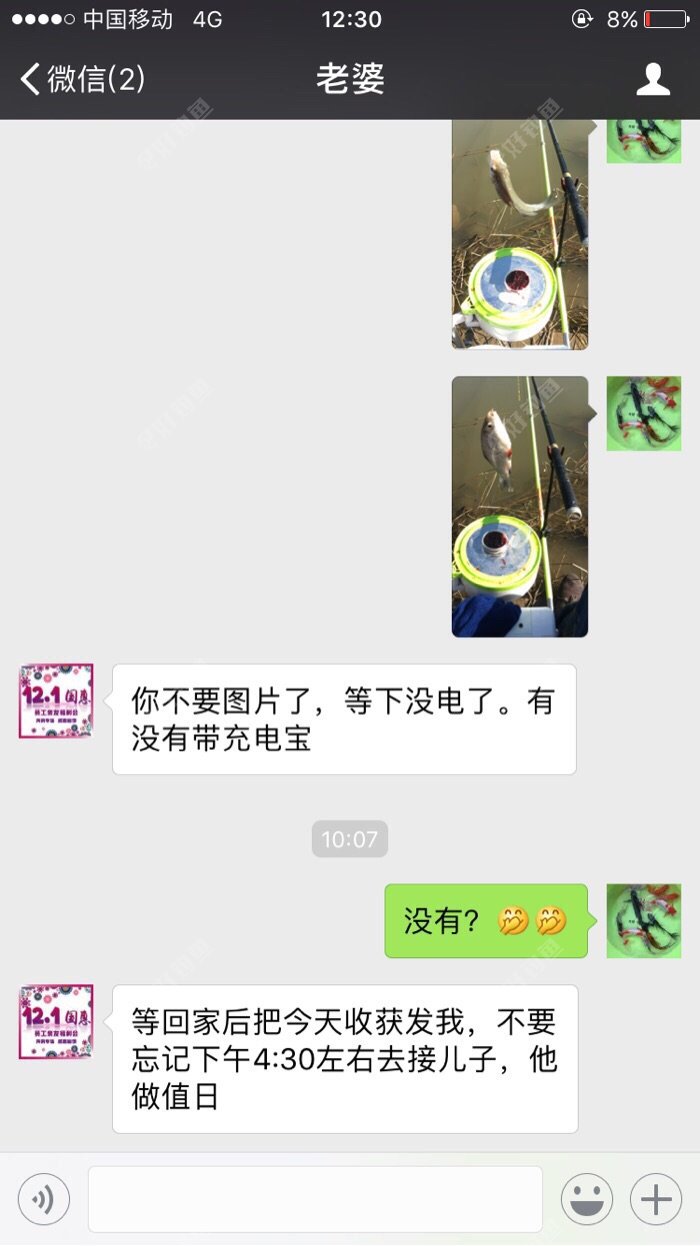Switch to voice message input
Image resolution: width=700 pixels, height=1246 pixels.
click(44, 1199)
